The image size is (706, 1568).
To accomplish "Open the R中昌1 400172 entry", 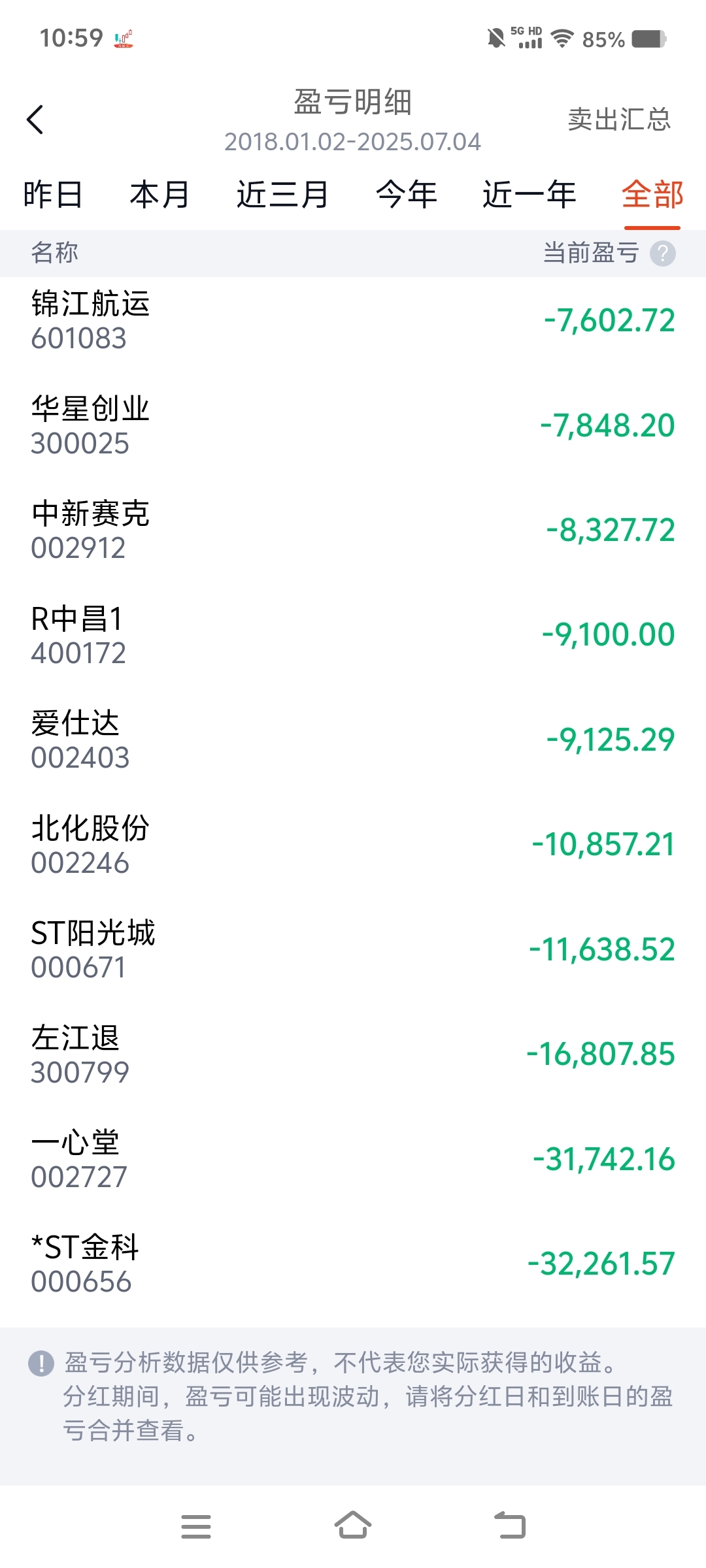I will click(353, 636).
